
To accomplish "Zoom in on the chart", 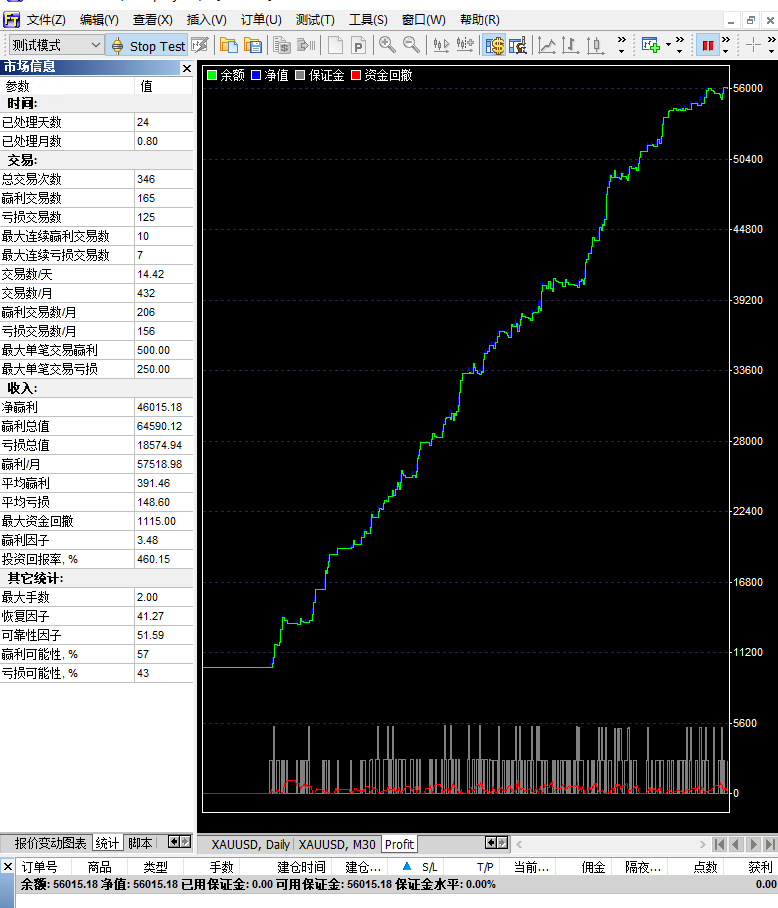I will tap(387, 45).
